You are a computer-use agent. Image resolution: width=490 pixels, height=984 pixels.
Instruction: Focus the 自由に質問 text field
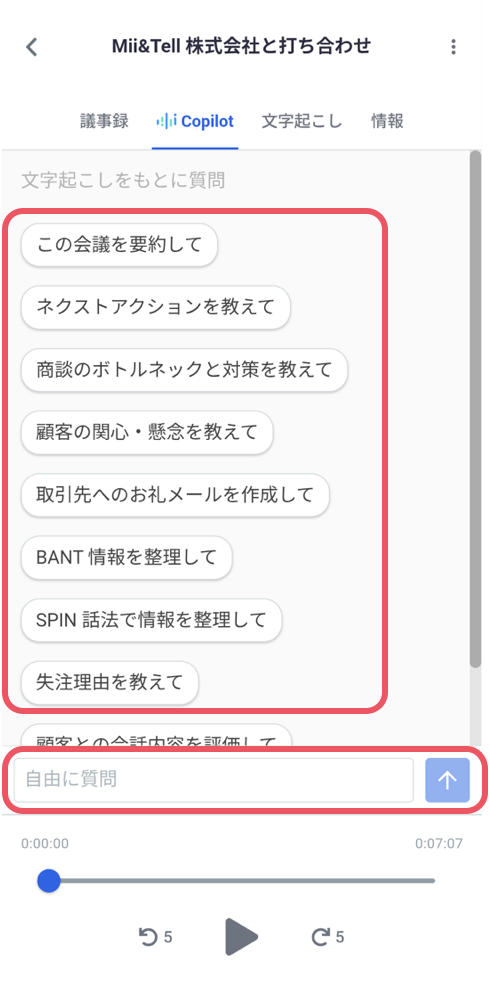(x=214, y=780)
